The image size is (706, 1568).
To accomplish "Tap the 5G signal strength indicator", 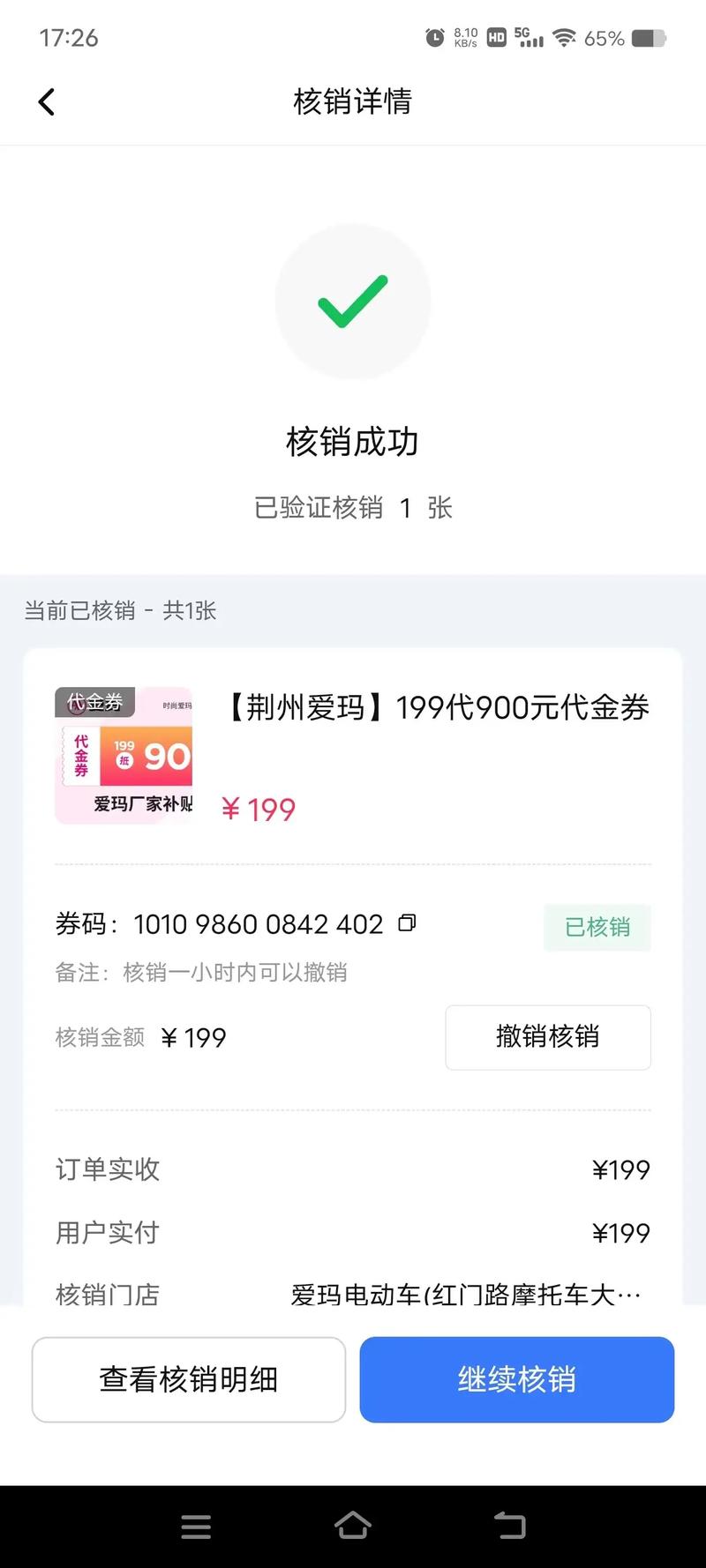I will 529,37.
